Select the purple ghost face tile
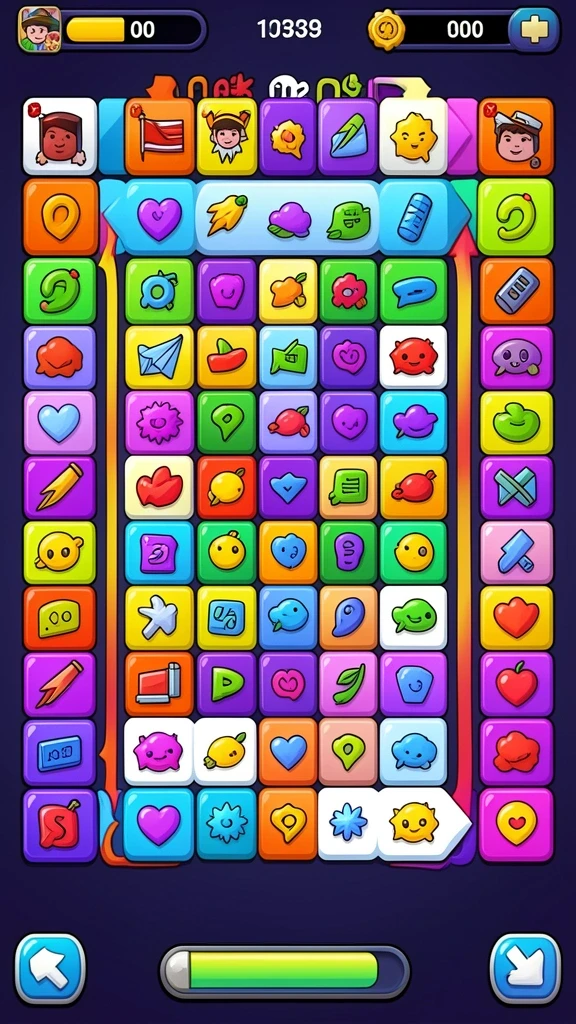Viewport: 576px width, 1024px height. 516,357
